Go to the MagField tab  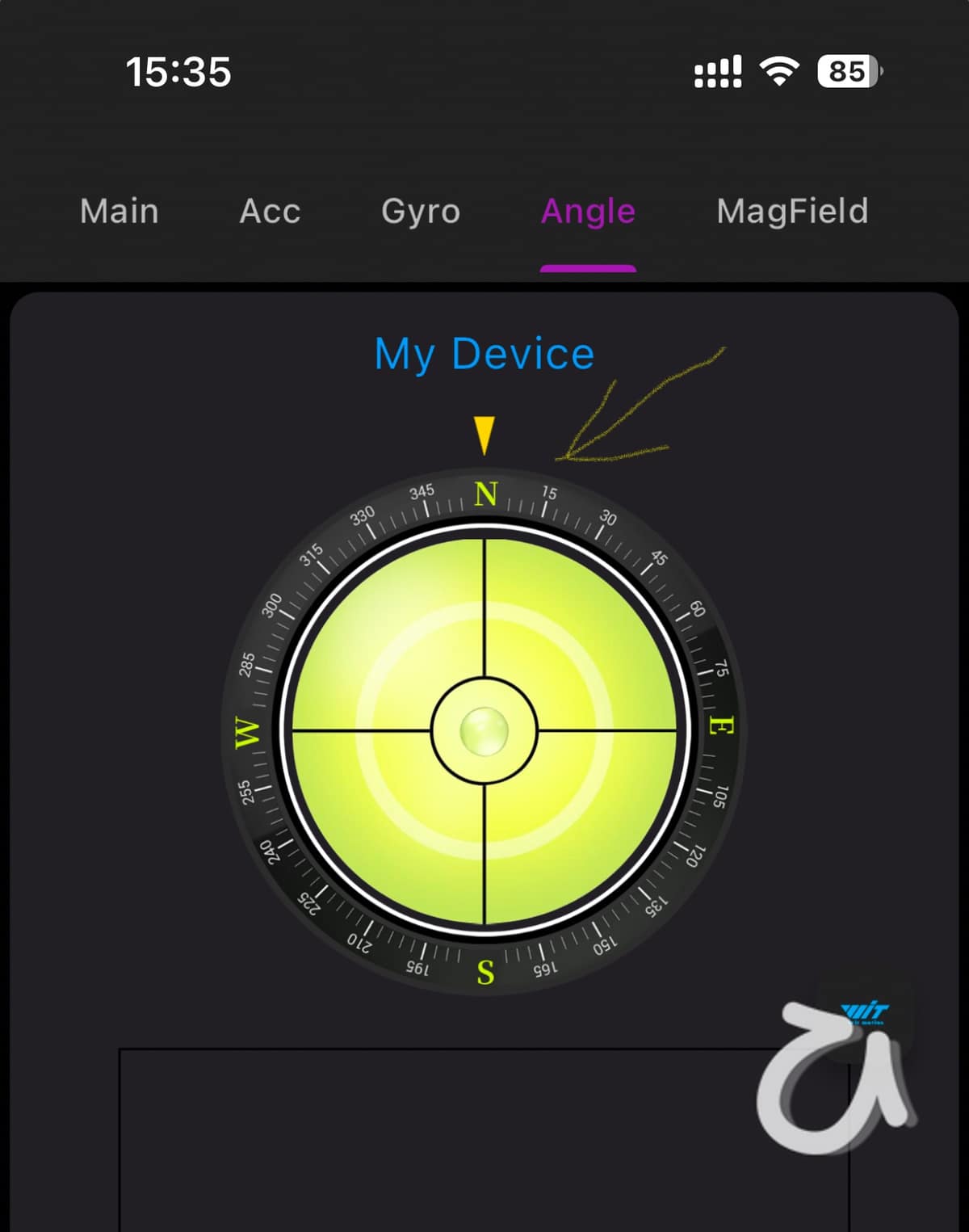(792, 212)
